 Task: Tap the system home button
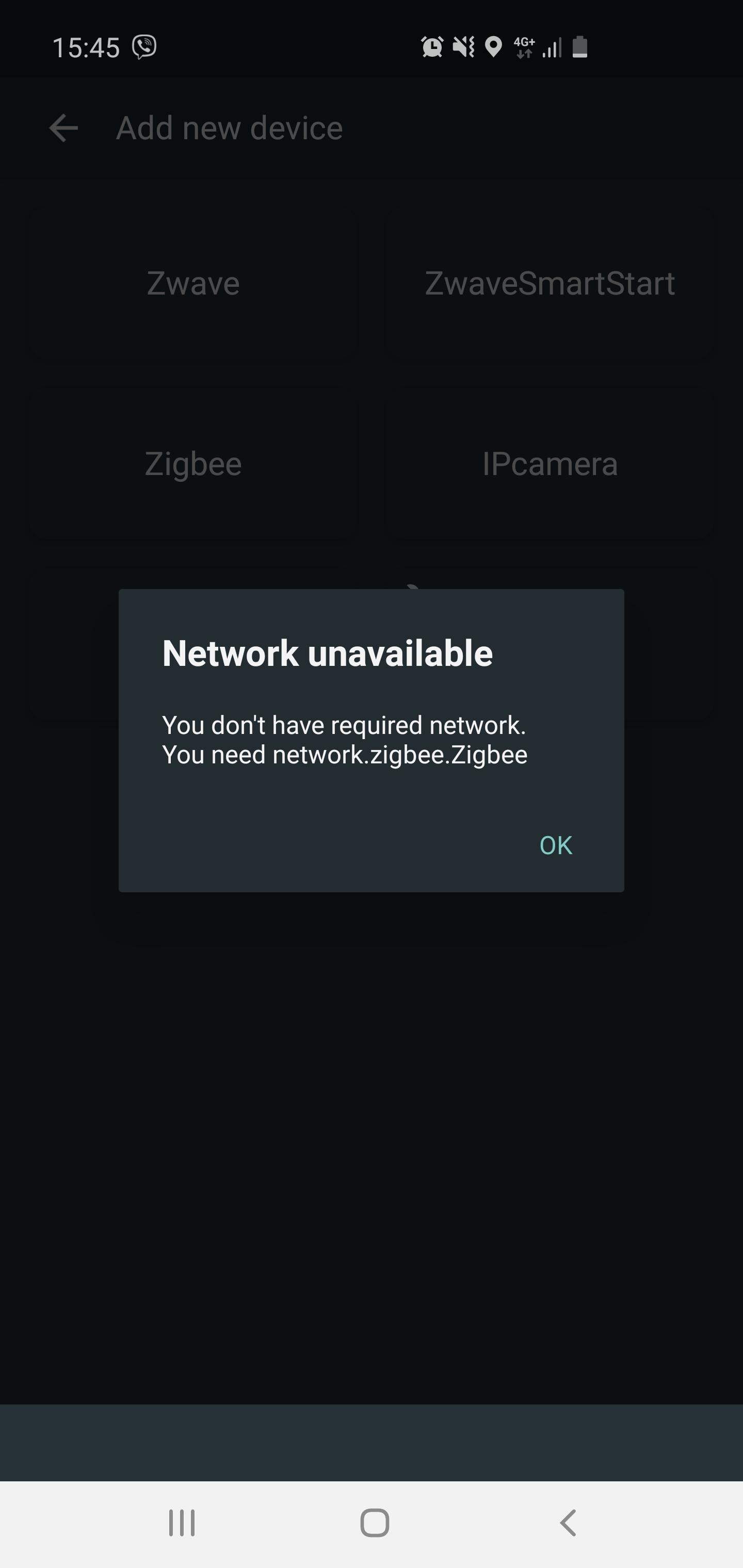point(374,1523)
